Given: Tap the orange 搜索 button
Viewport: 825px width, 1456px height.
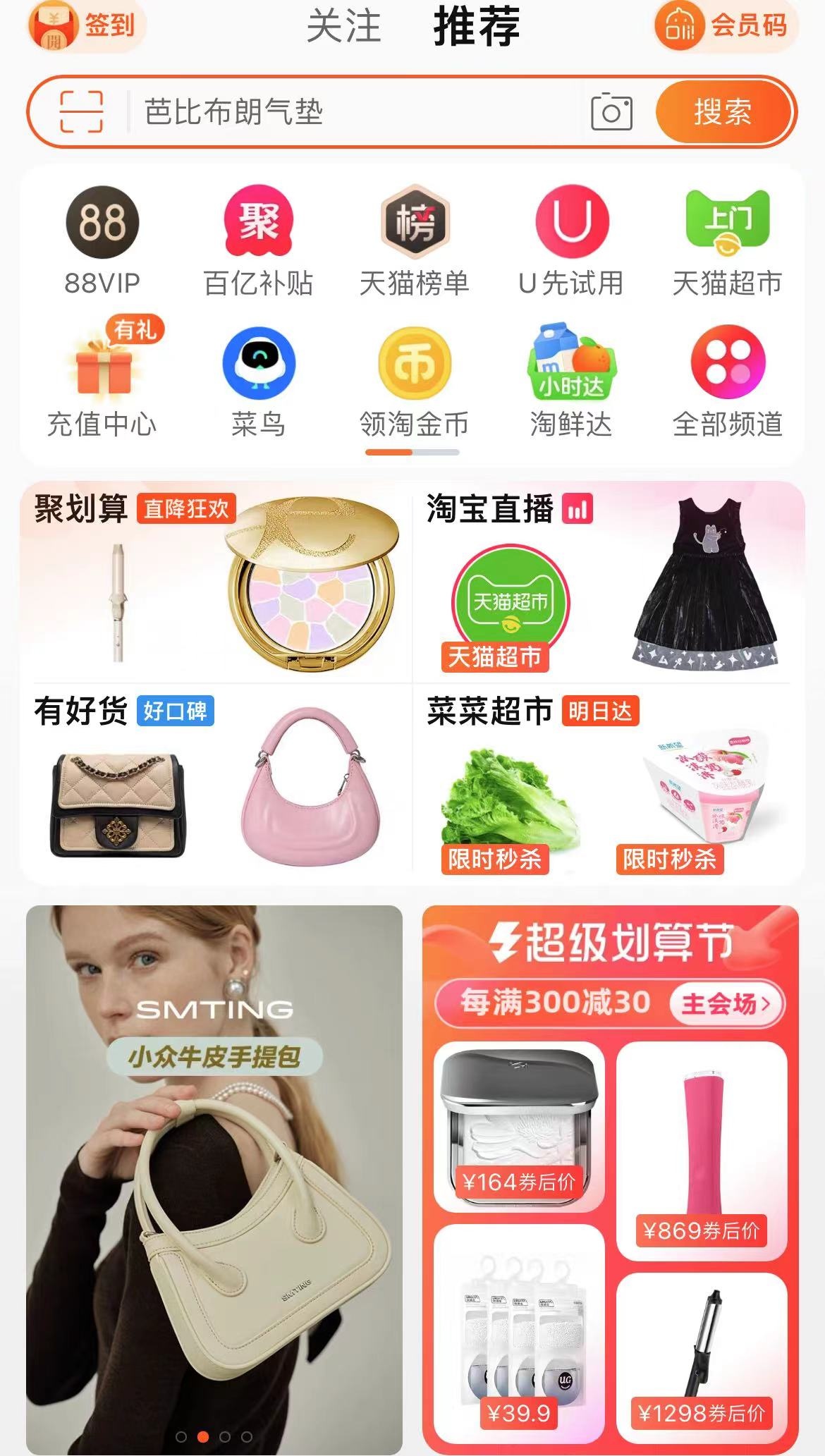Looking at the screenshot, I should (x=723, y=112).
